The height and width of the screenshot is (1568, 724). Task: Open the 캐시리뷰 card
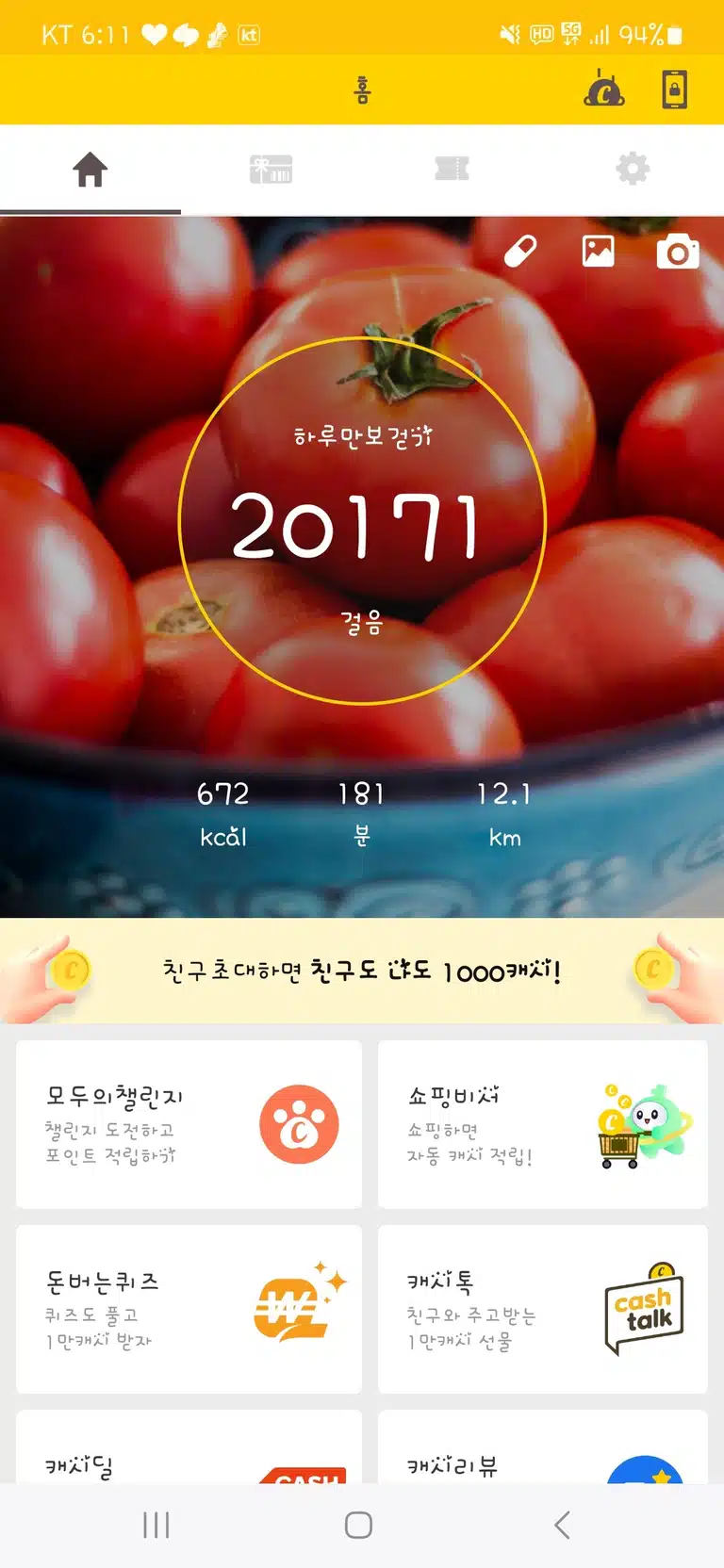pyautogui.click(x=543, y=1446)
